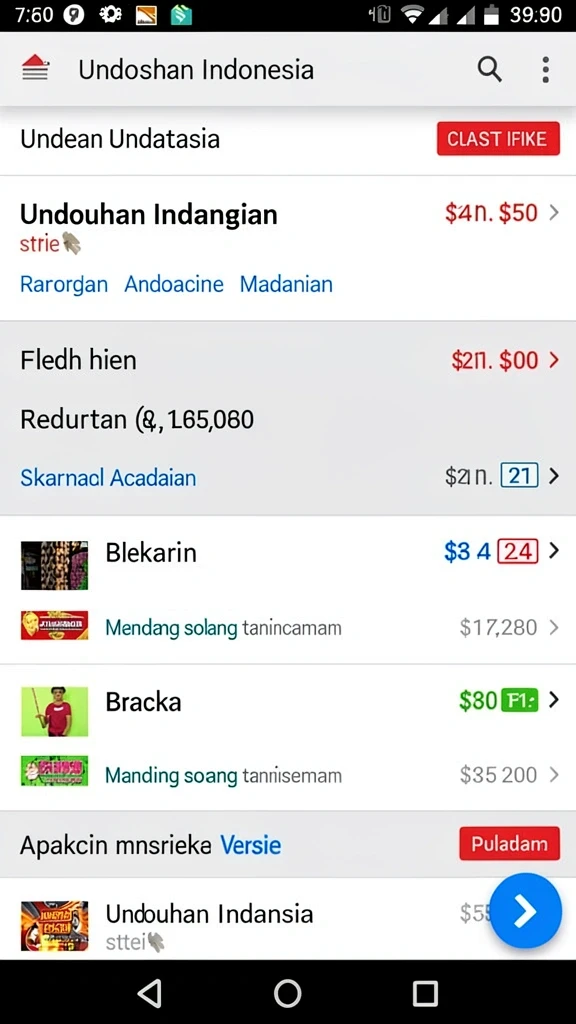The width and height of the screenshot is (576, 1024).
Task: Follow the blue Versie link
Action: pos(251,845)
